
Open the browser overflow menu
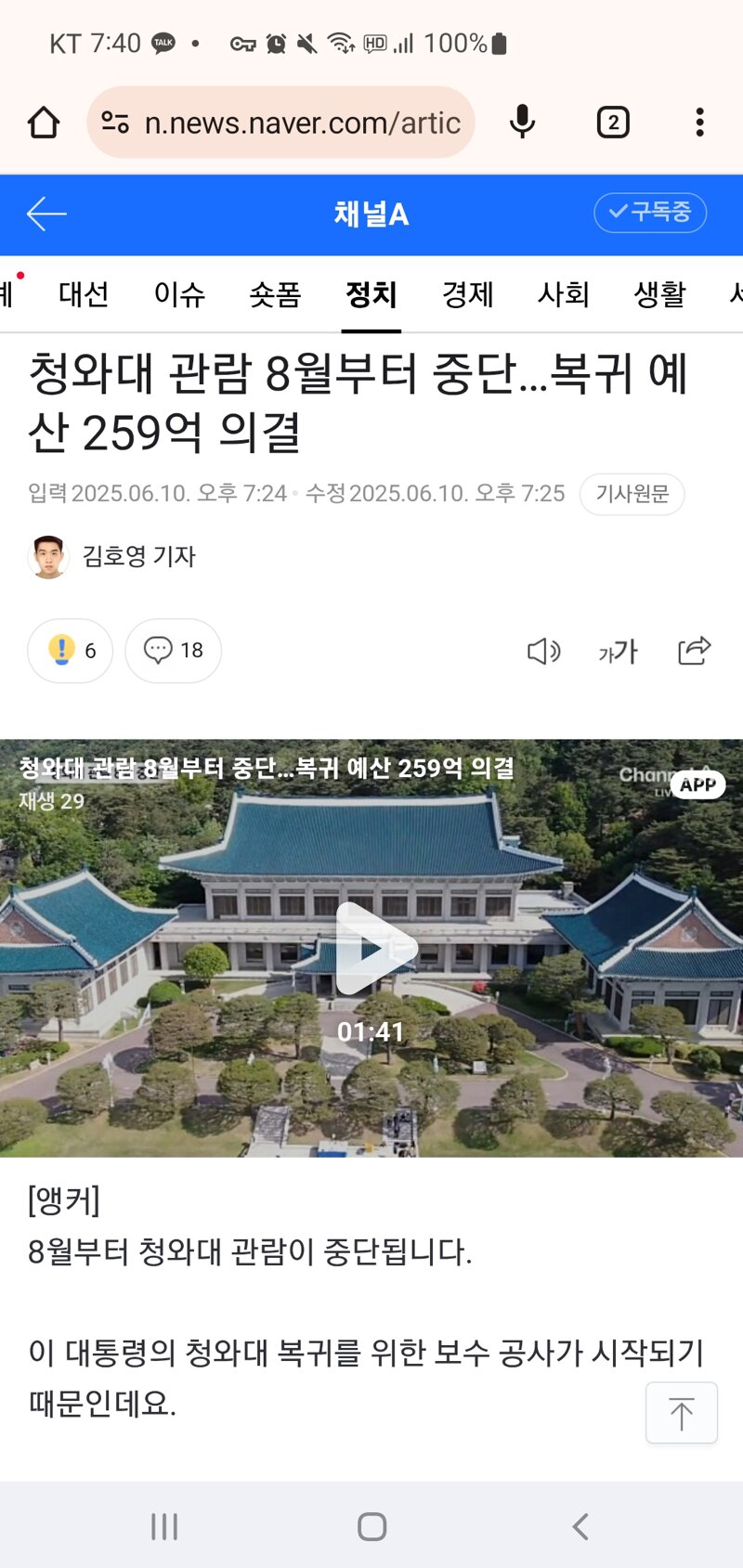point(699,123)
